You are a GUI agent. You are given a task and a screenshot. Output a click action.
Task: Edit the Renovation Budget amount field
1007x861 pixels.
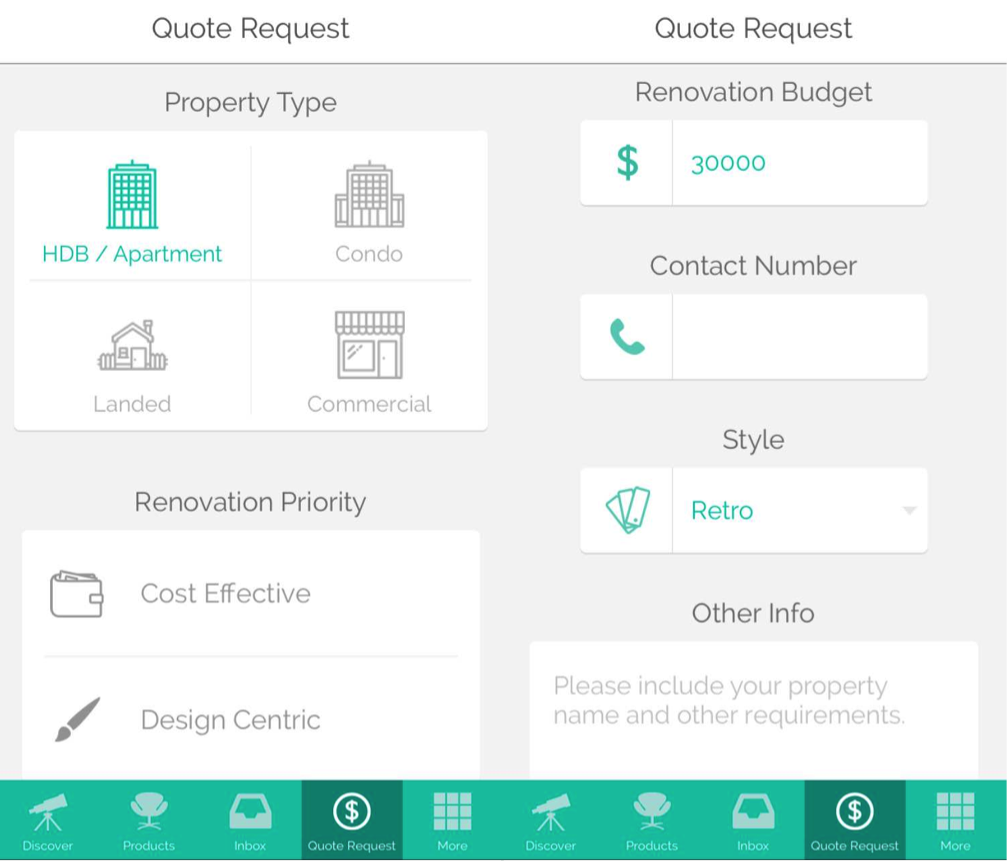point(798,163)
